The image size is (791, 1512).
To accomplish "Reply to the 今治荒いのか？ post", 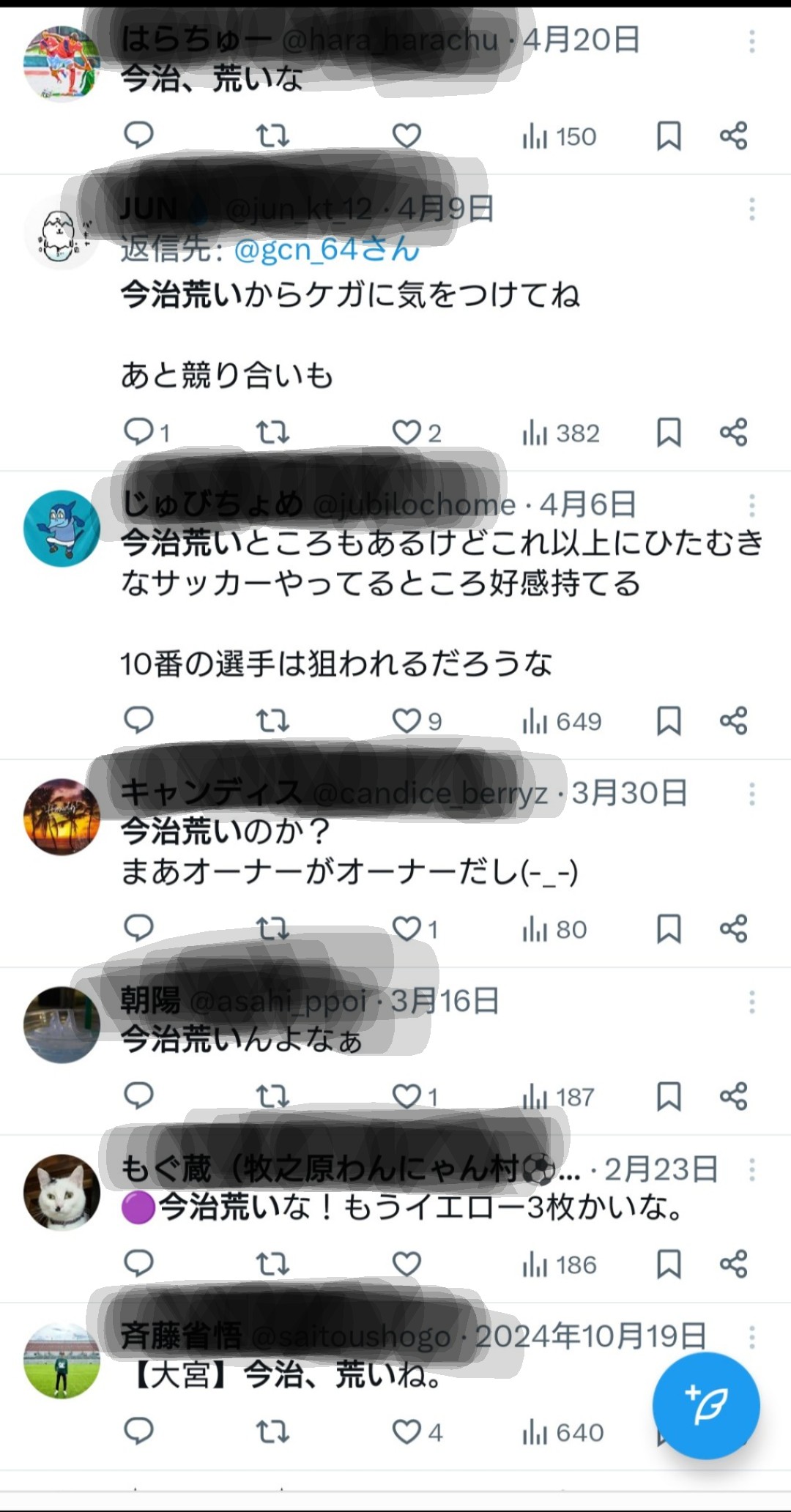I will click(x=138, y=928).
